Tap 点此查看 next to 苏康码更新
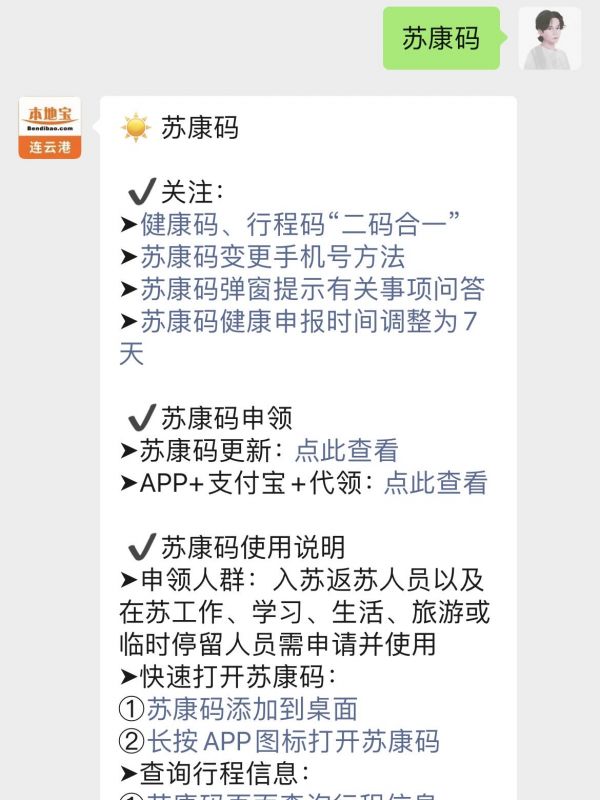The image size is (600, 800). (351, 451)
